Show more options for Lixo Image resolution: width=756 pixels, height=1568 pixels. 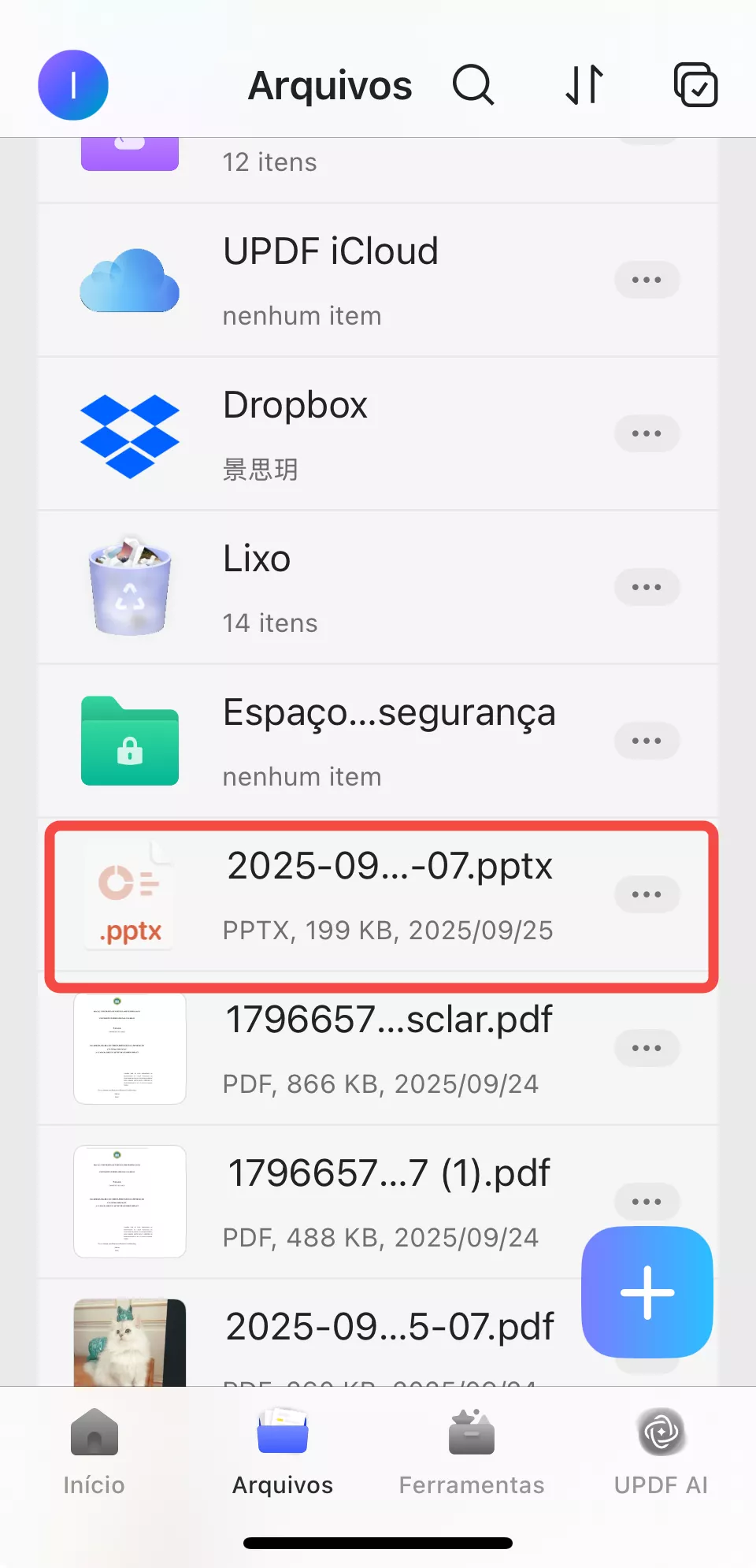click(x=647, y=587)
